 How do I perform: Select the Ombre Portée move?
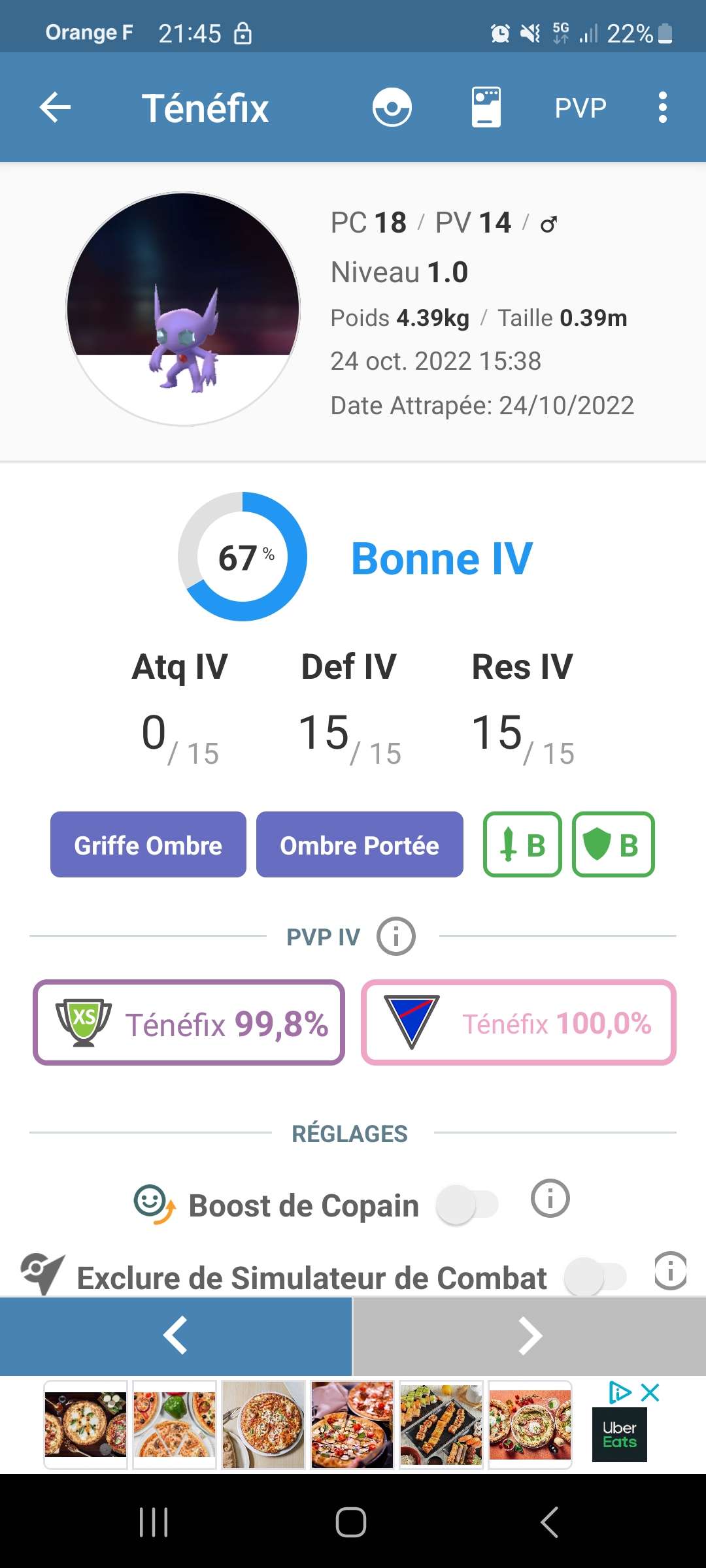click(360, 845)
